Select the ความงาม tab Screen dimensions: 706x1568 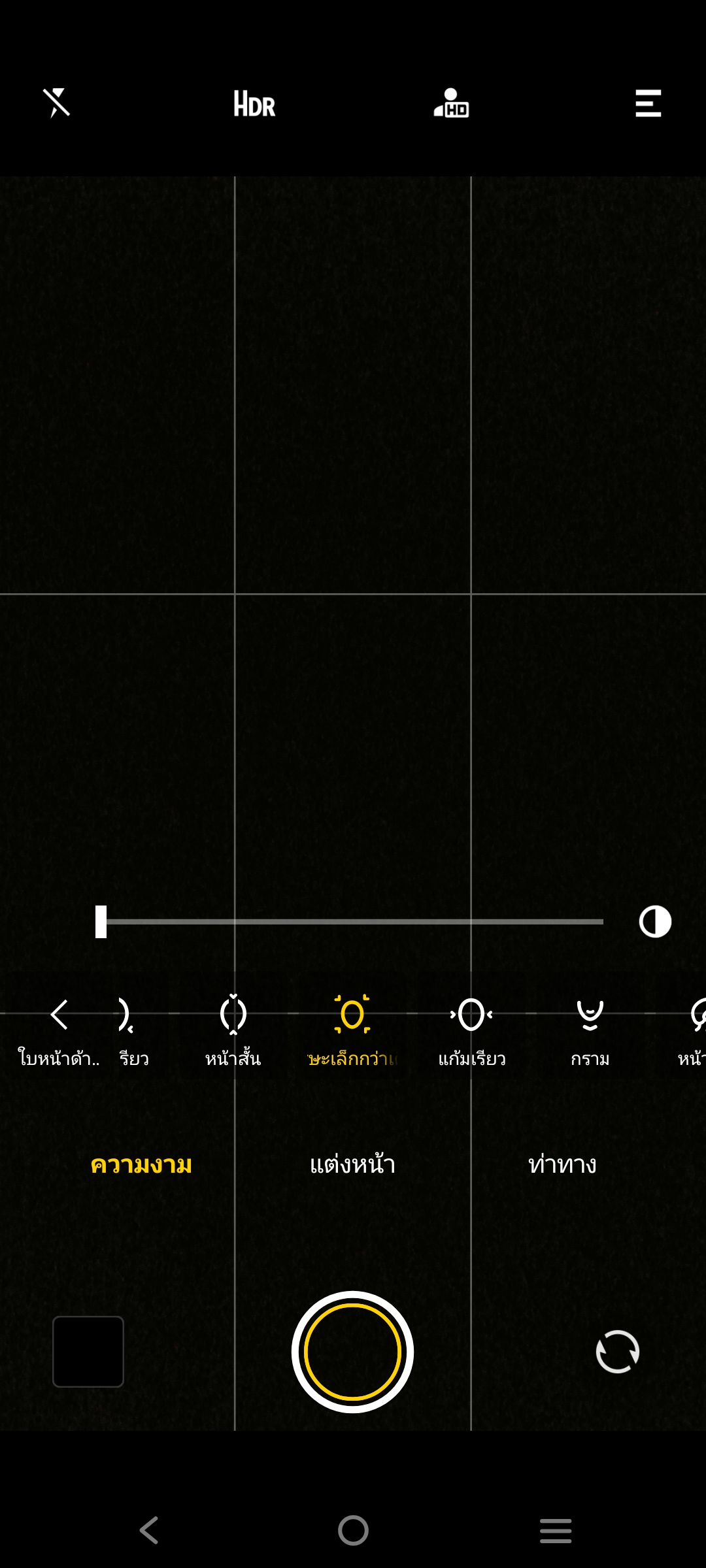[x=141, y=1164]
